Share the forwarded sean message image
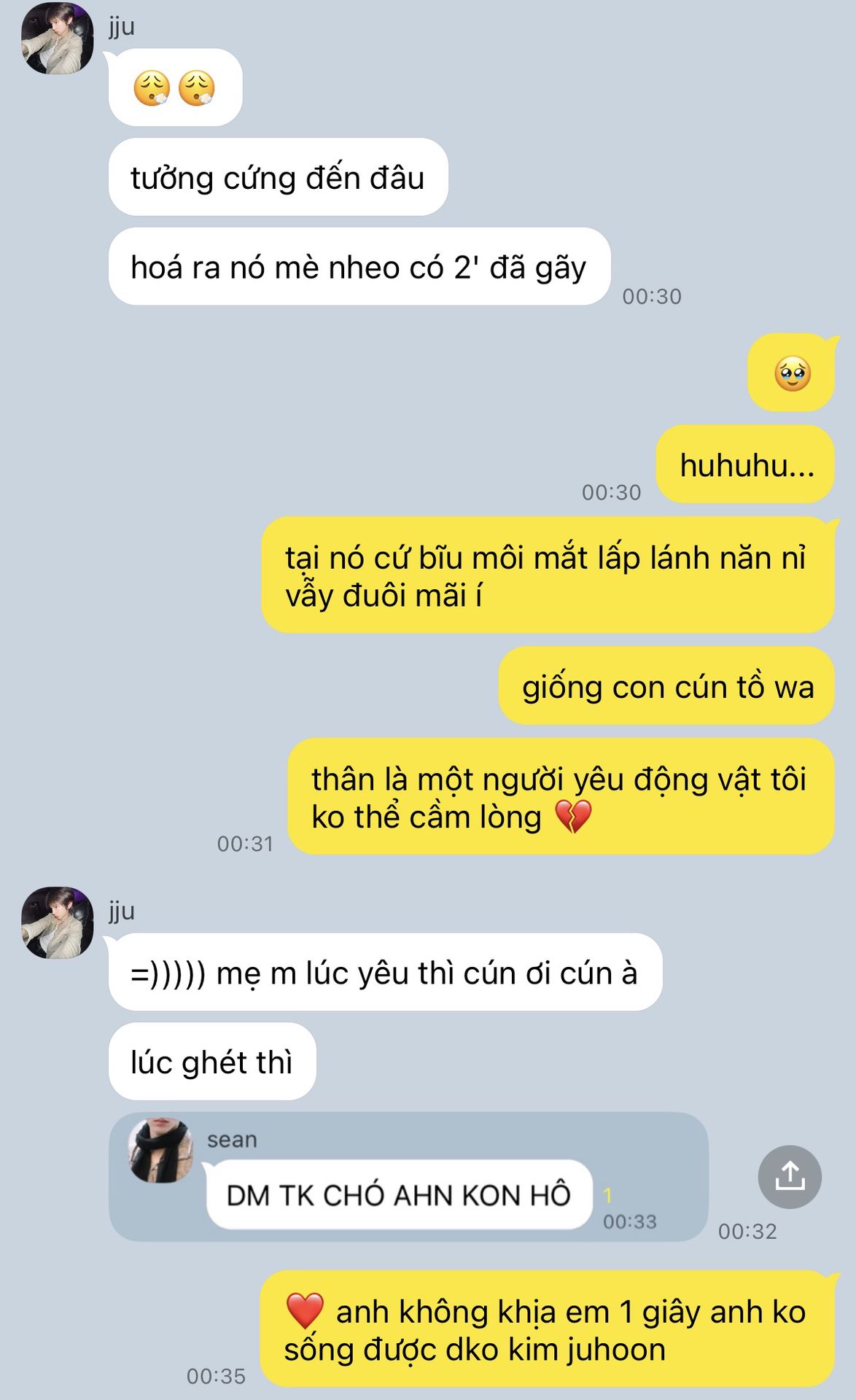 (790, 1177)
